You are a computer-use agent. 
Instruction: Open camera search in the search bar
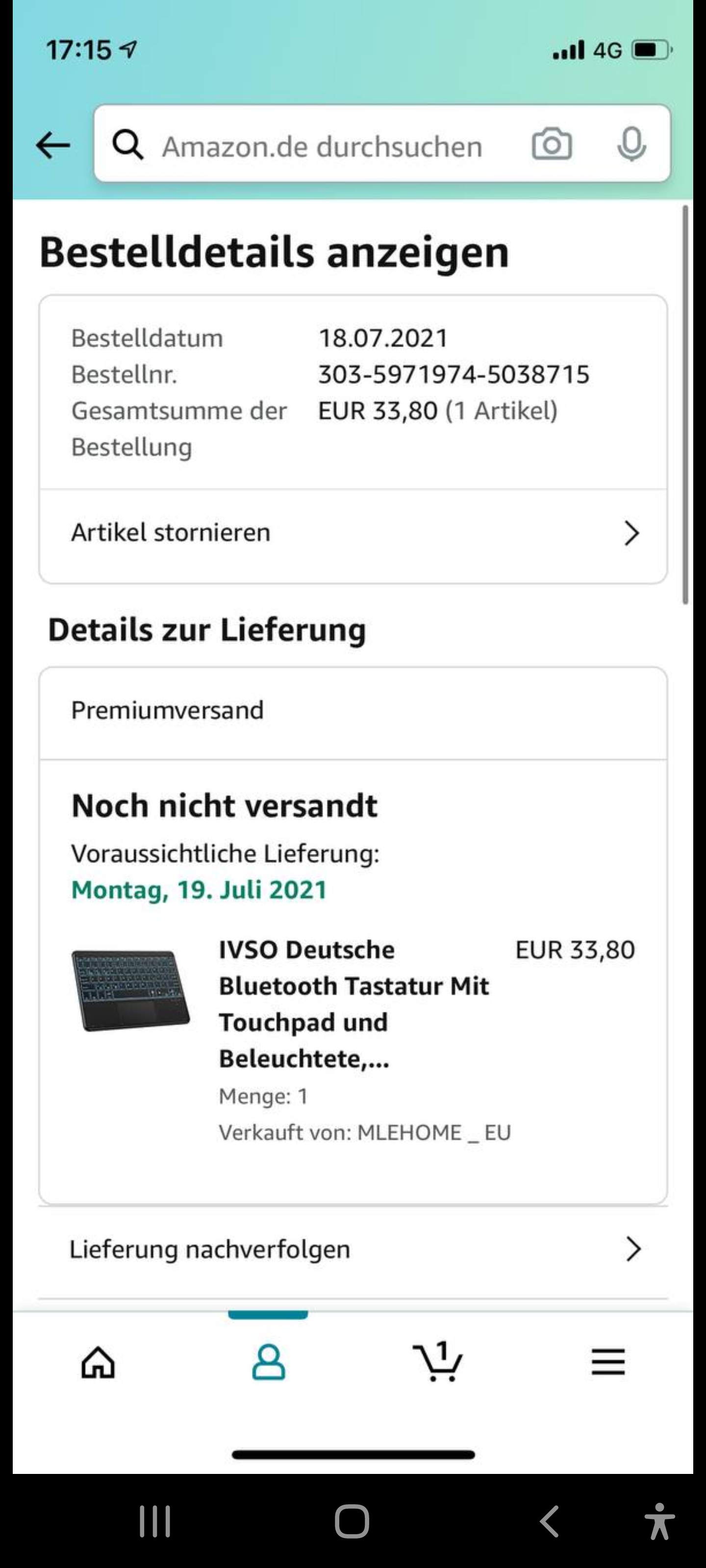[x=552, y=145]
